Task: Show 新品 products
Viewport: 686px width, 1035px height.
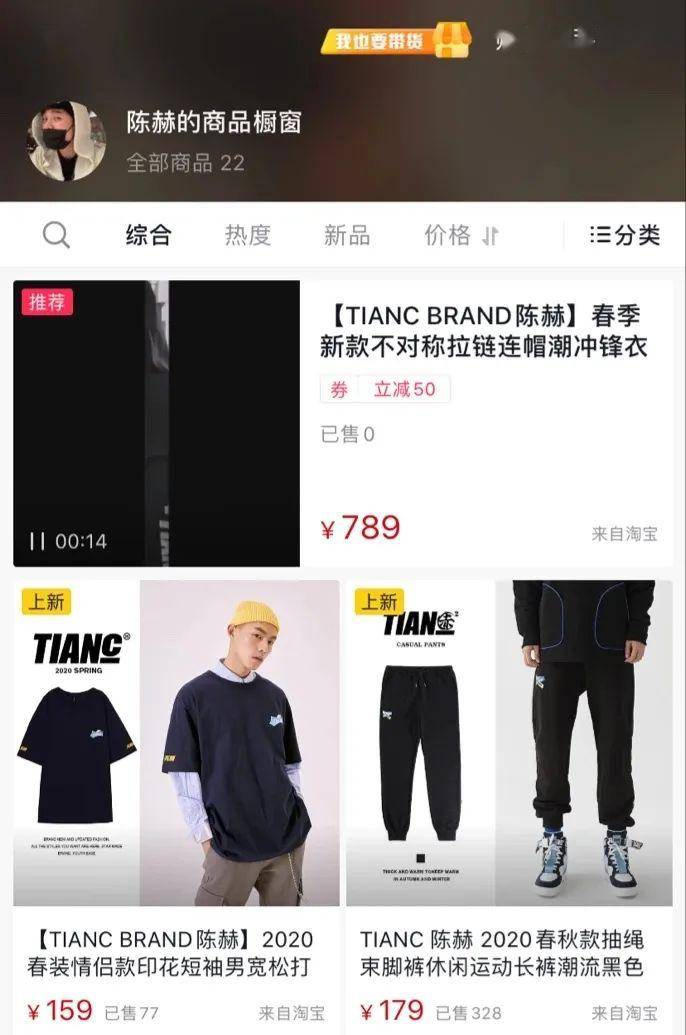Action: coord(347,235)
